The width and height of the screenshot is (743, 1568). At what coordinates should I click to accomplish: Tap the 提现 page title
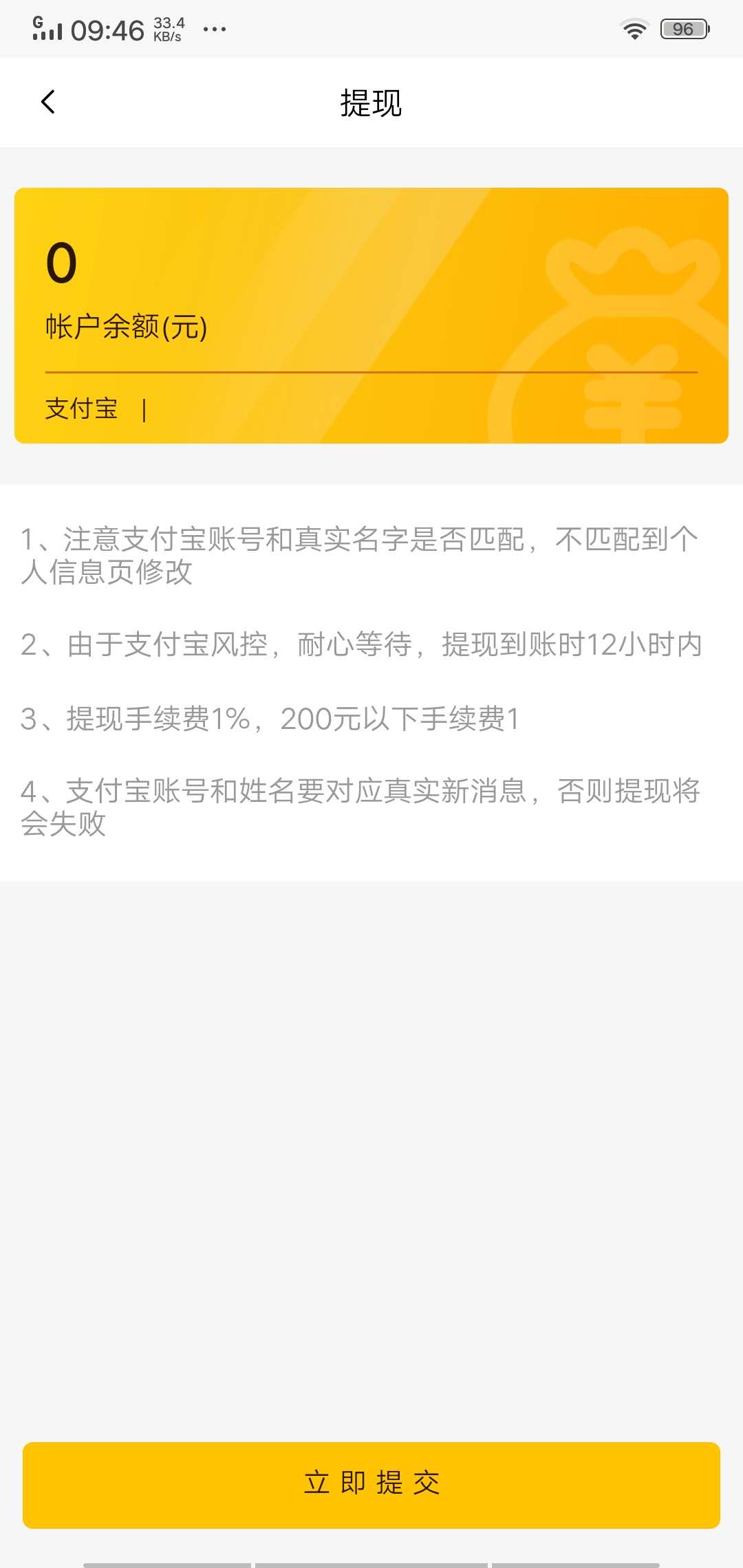[x=370, y=103]
